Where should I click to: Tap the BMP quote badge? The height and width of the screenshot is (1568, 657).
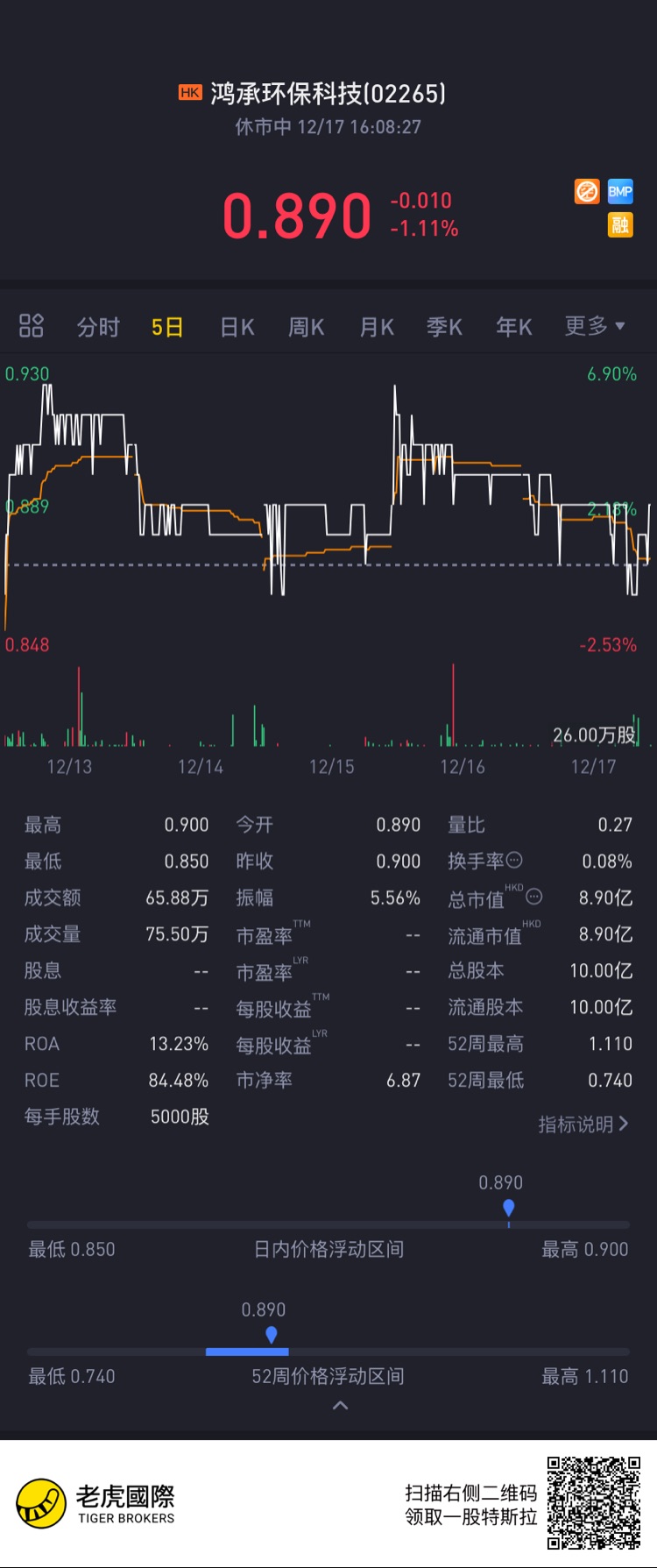click(620, 191)
